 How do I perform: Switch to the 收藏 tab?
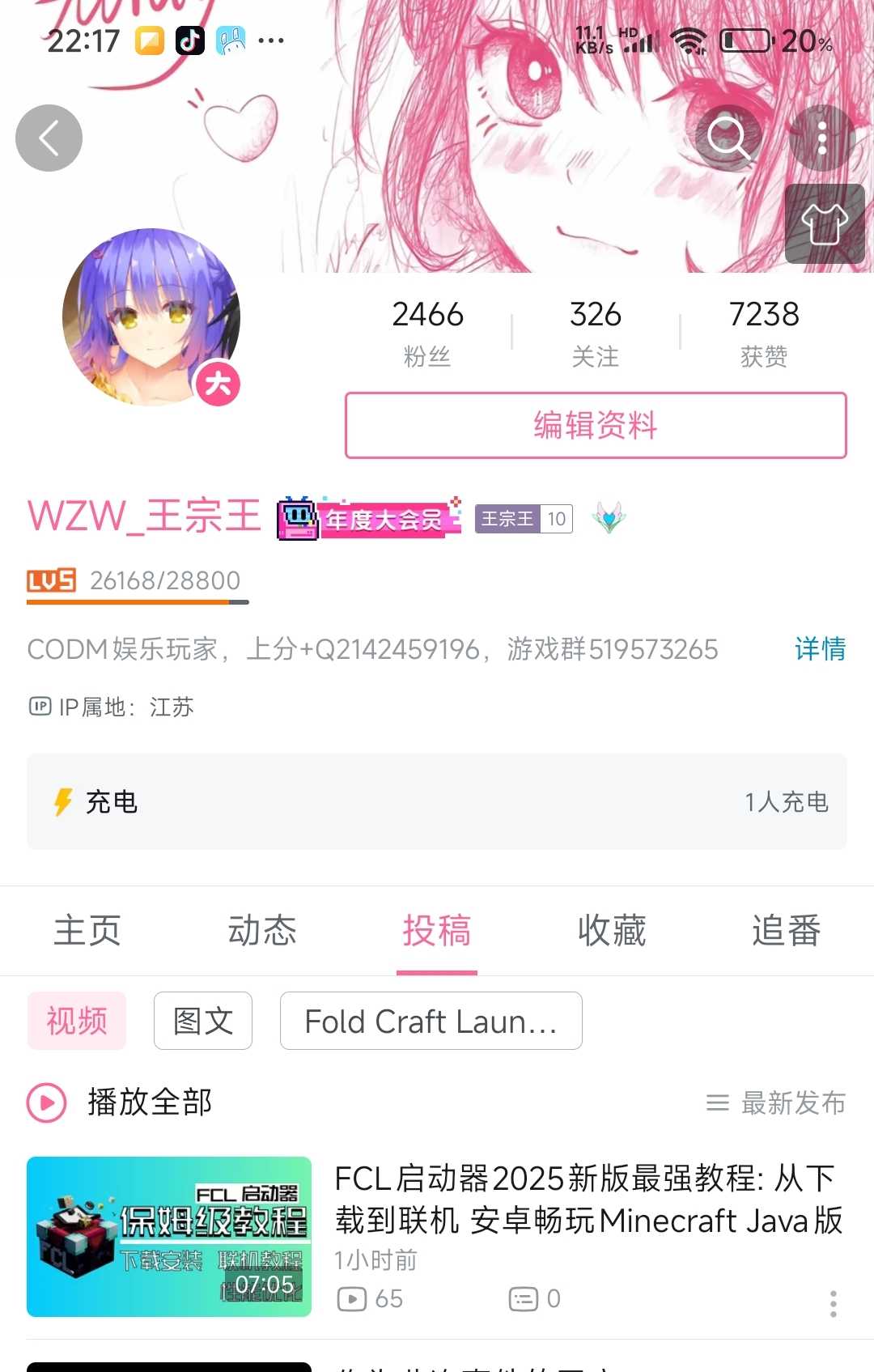click(x=612, y=931)
